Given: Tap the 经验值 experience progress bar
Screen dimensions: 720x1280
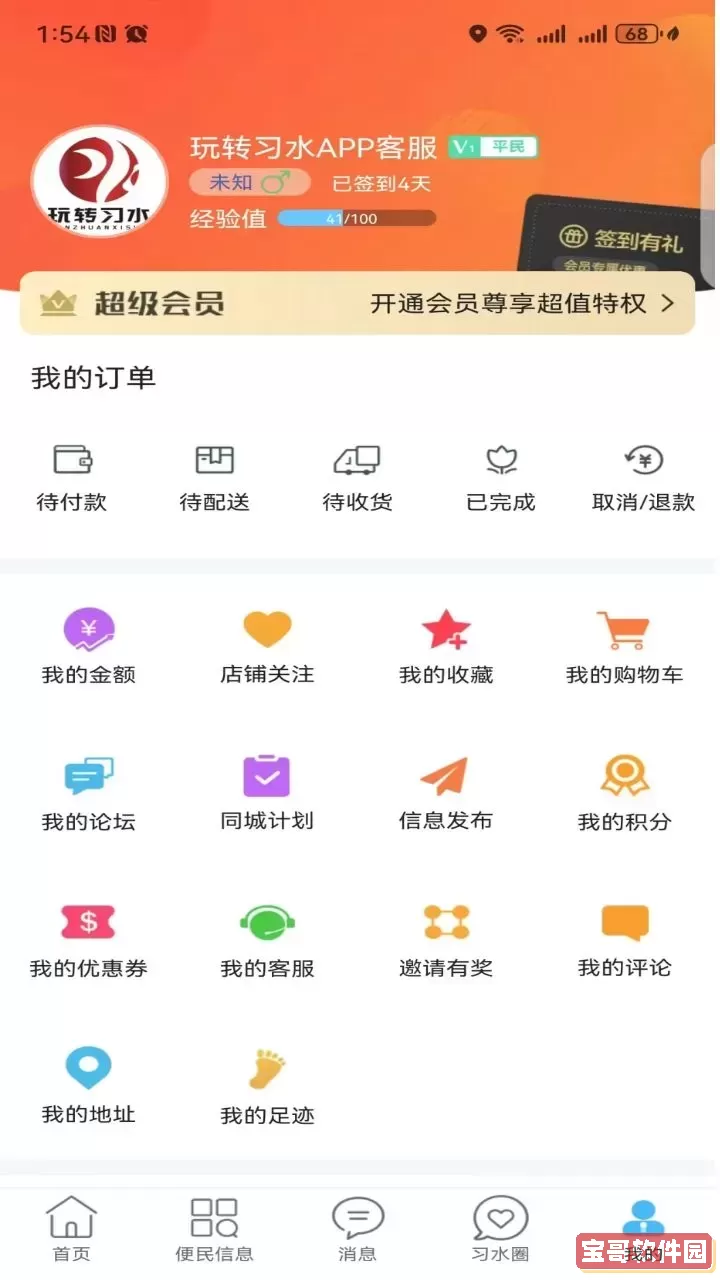Looking at the screenshot, I should pyautogui.click(x=357, y=217).
